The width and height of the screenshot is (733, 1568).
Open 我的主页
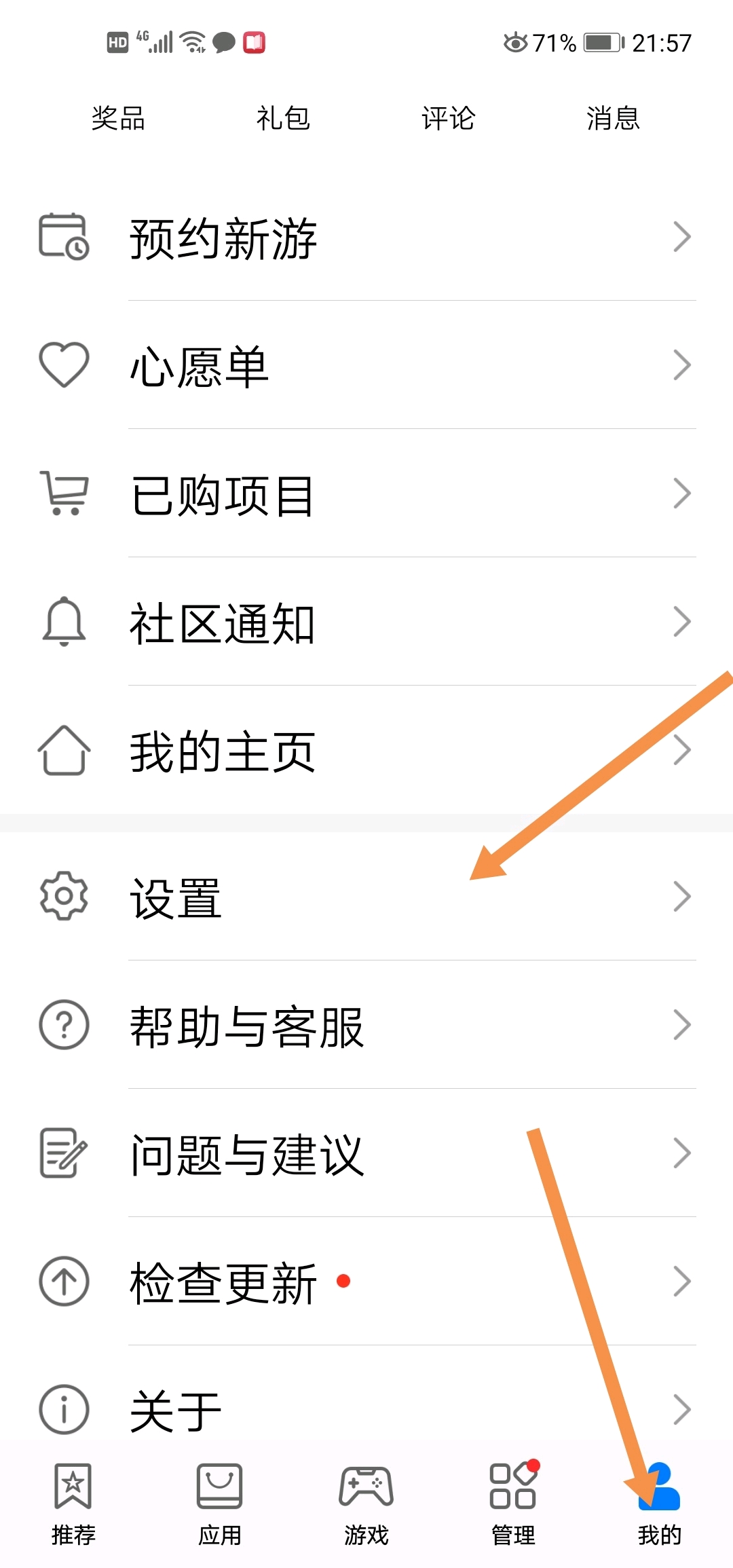click(x=366, y=750)
